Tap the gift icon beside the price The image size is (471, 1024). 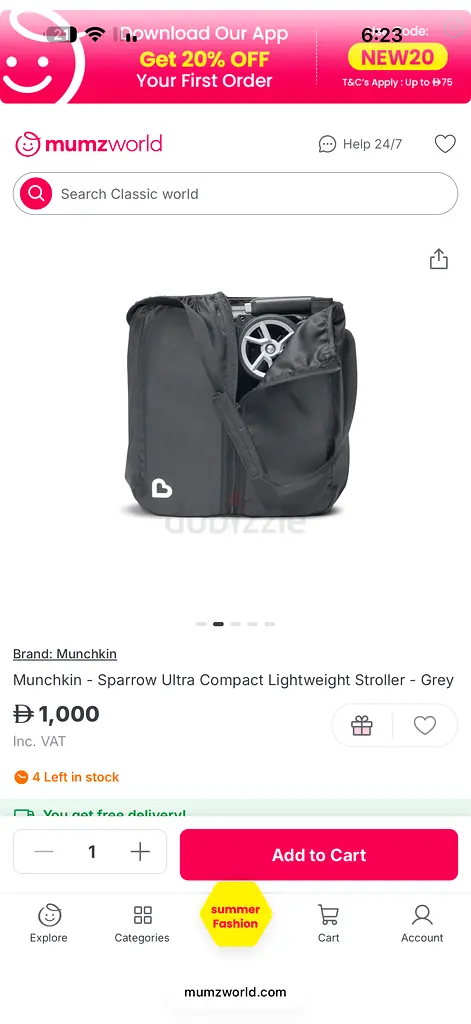click(x=361, y=725)
